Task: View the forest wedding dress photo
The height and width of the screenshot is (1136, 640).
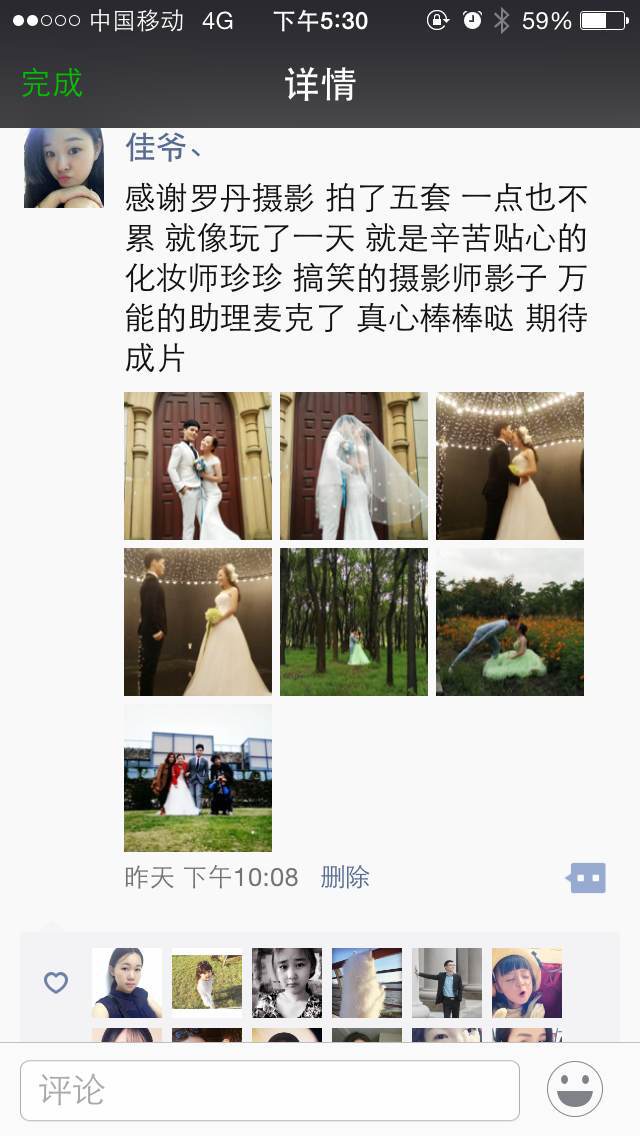Action: tap(354, 622)
